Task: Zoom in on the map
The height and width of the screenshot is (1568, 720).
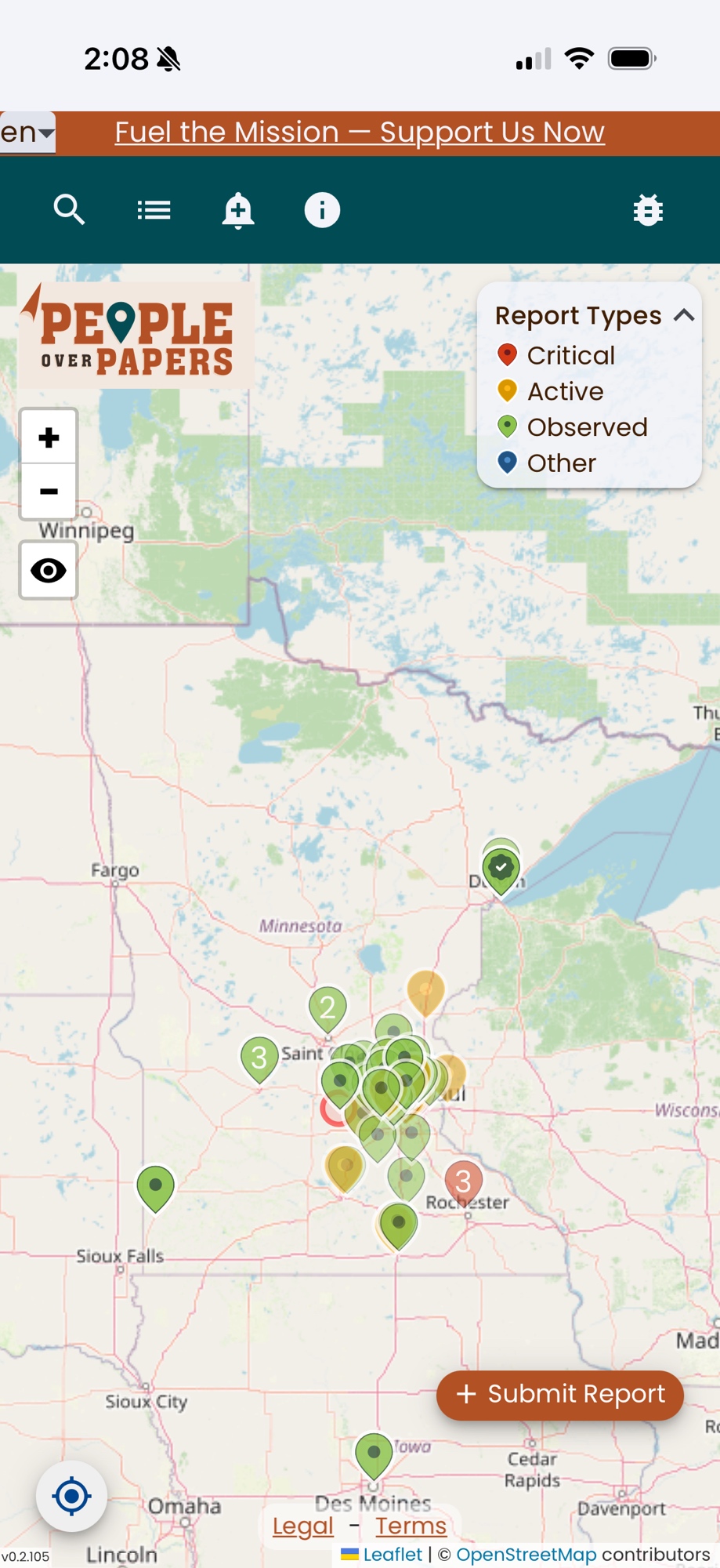Action: pos(49,437)
